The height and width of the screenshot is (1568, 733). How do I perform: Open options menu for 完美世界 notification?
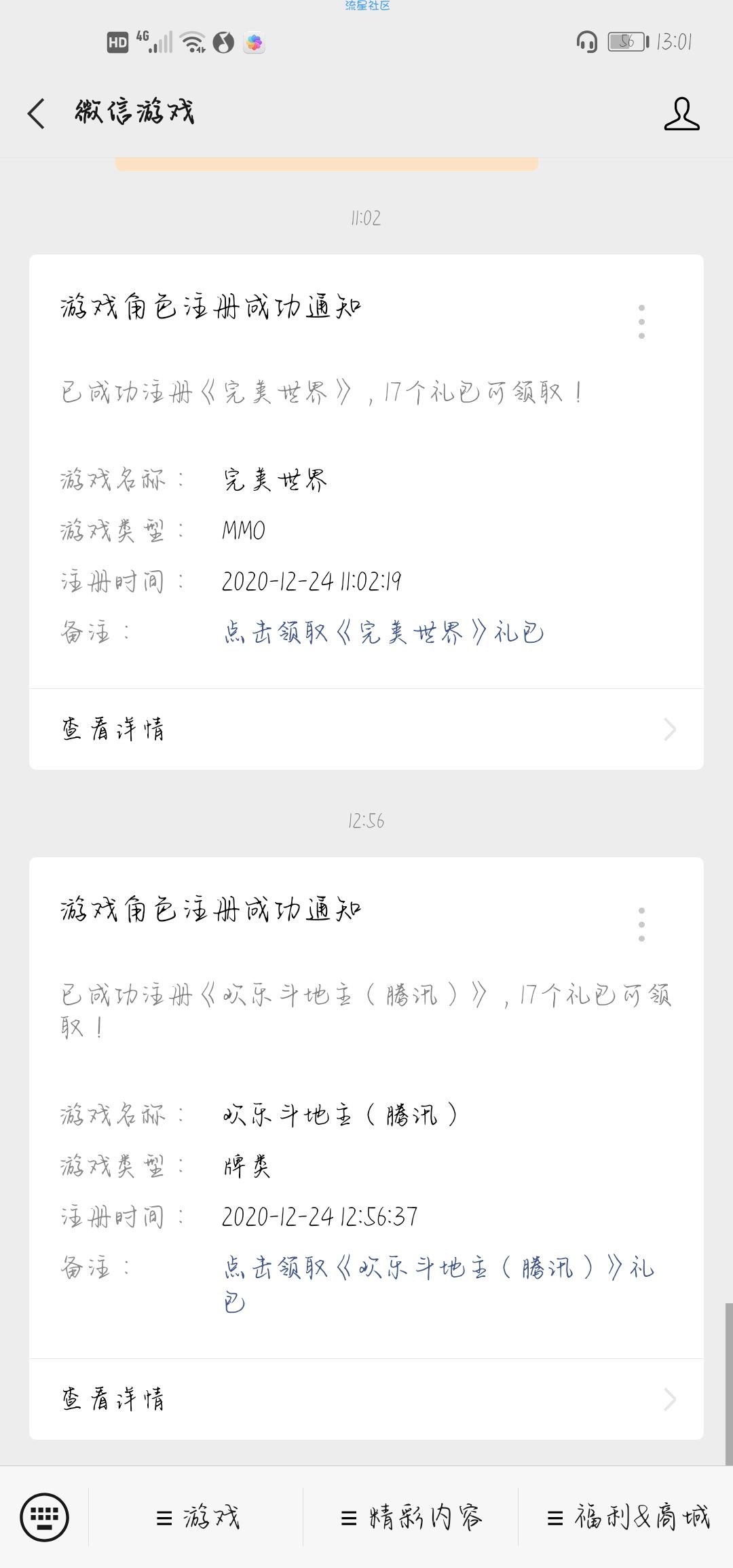[x=641, y=322]
